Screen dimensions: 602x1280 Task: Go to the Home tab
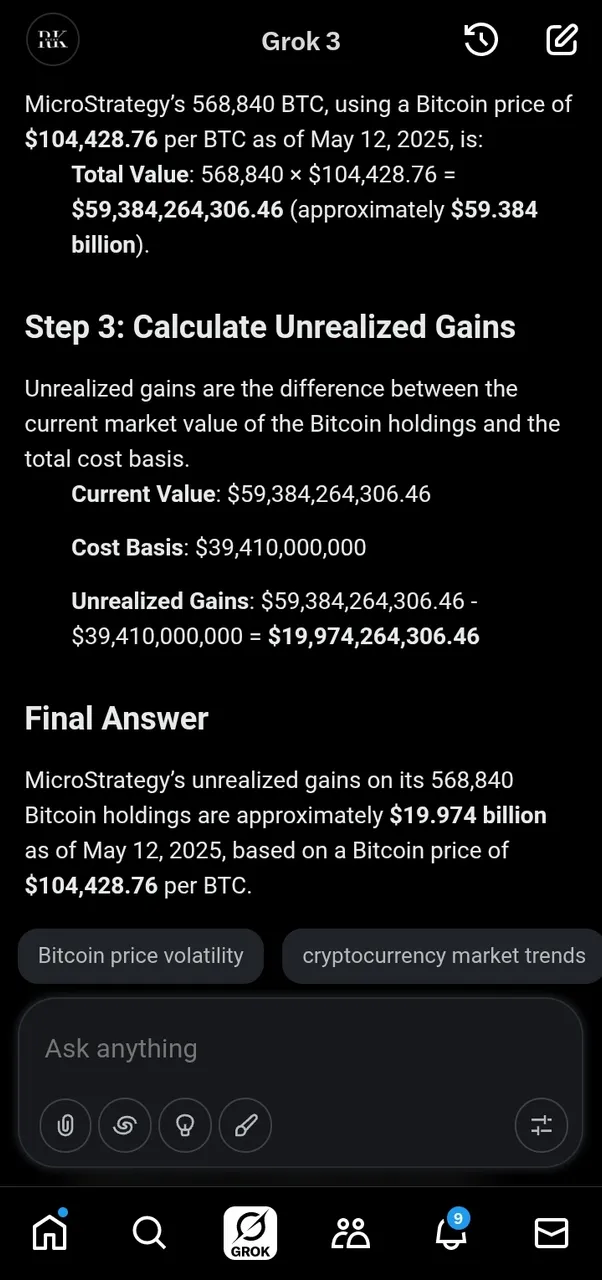(50, 1233)
